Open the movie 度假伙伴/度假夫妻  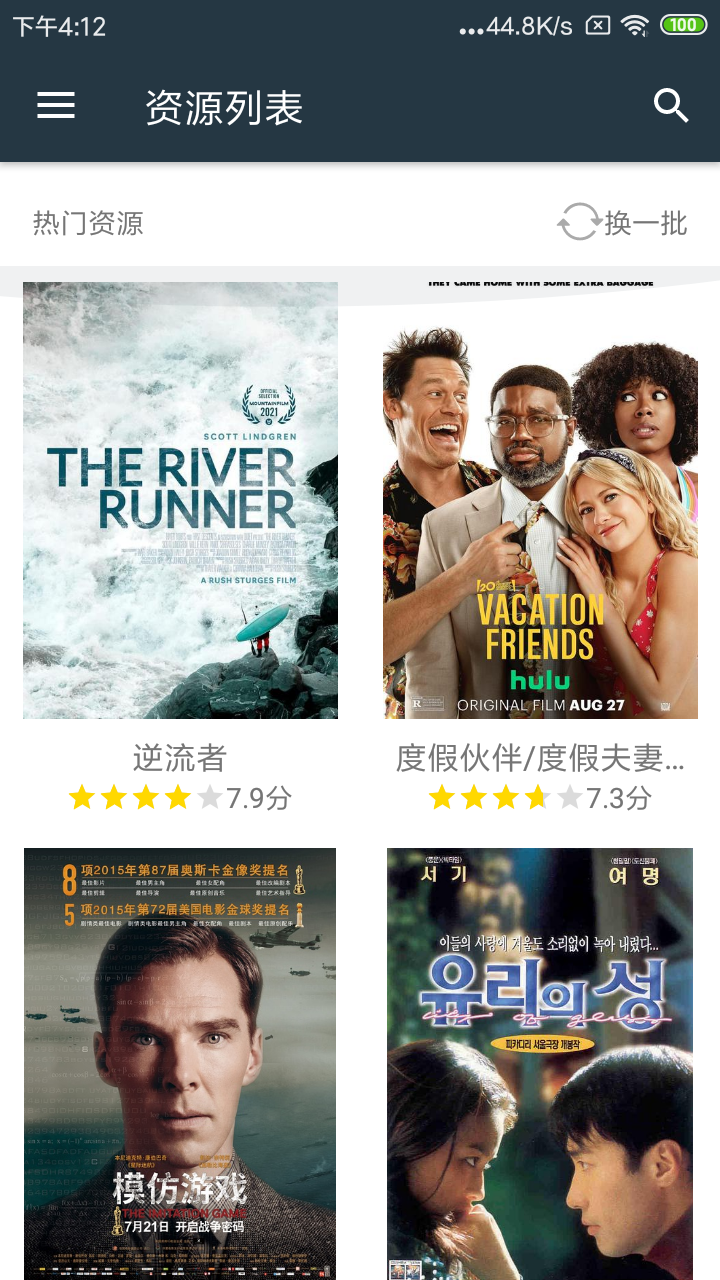[x=540, y=500]
